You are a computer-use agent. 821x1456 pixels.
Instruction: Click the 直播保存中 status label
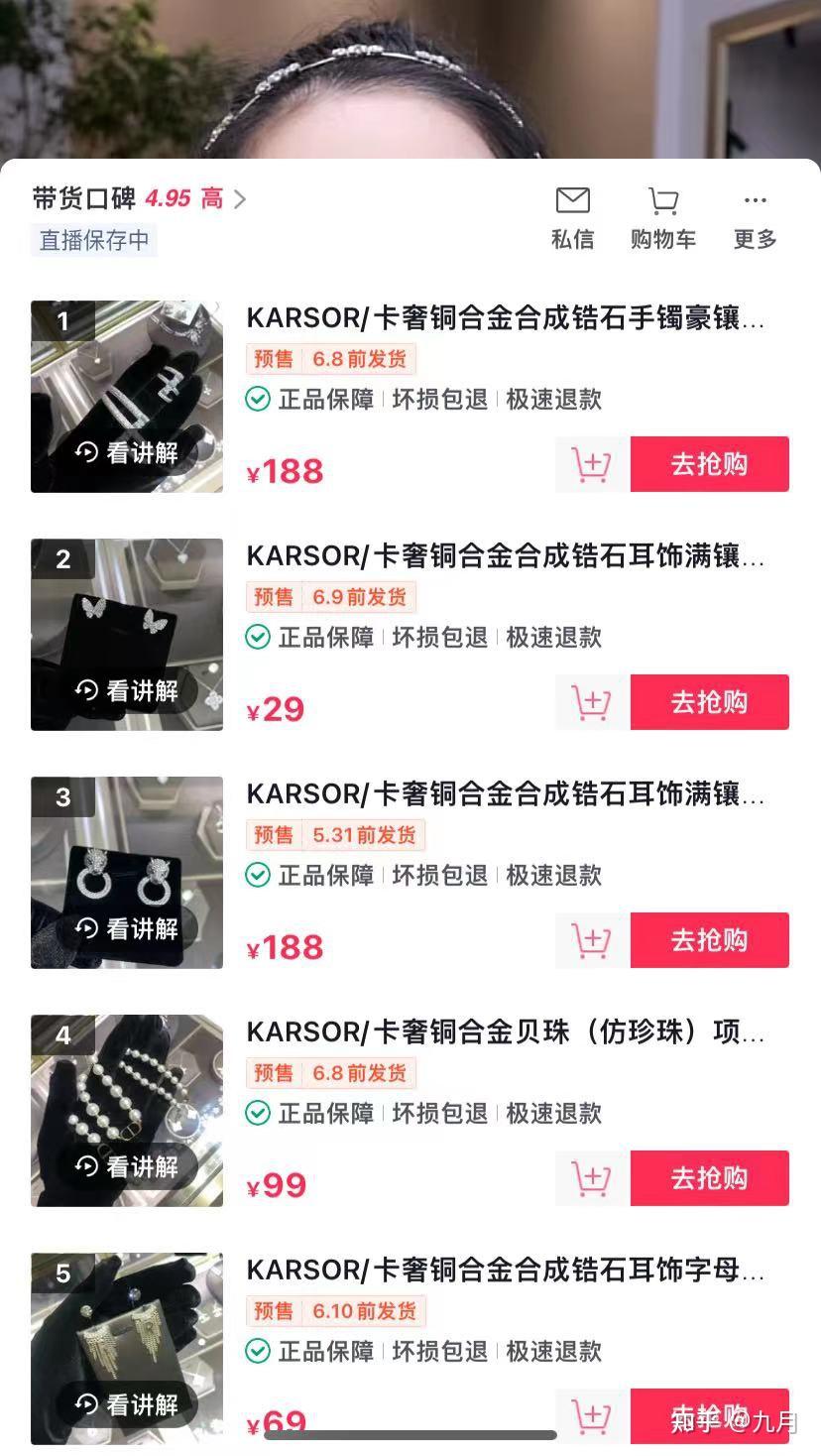pyautogui.click(x=94, y=239)
